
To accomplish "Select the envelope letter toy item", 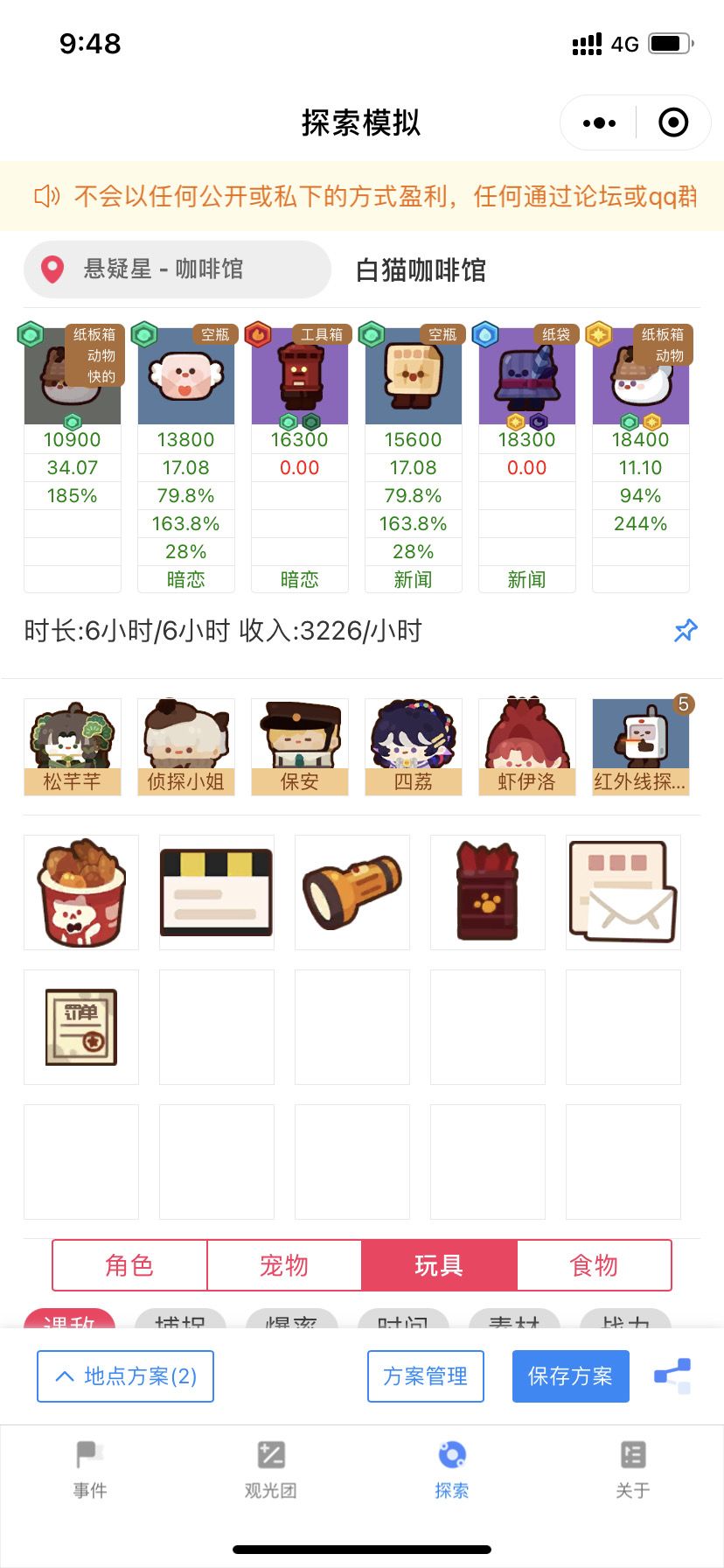I will [x=623, y=892].
